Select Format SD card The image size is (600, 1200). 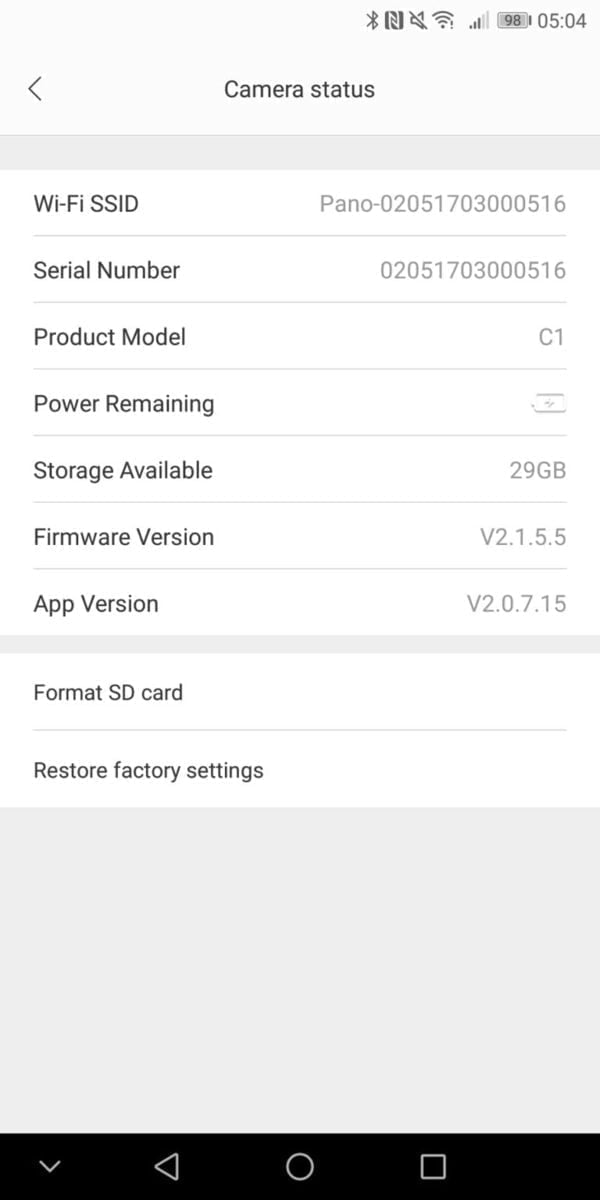click(x=108, y=692)
